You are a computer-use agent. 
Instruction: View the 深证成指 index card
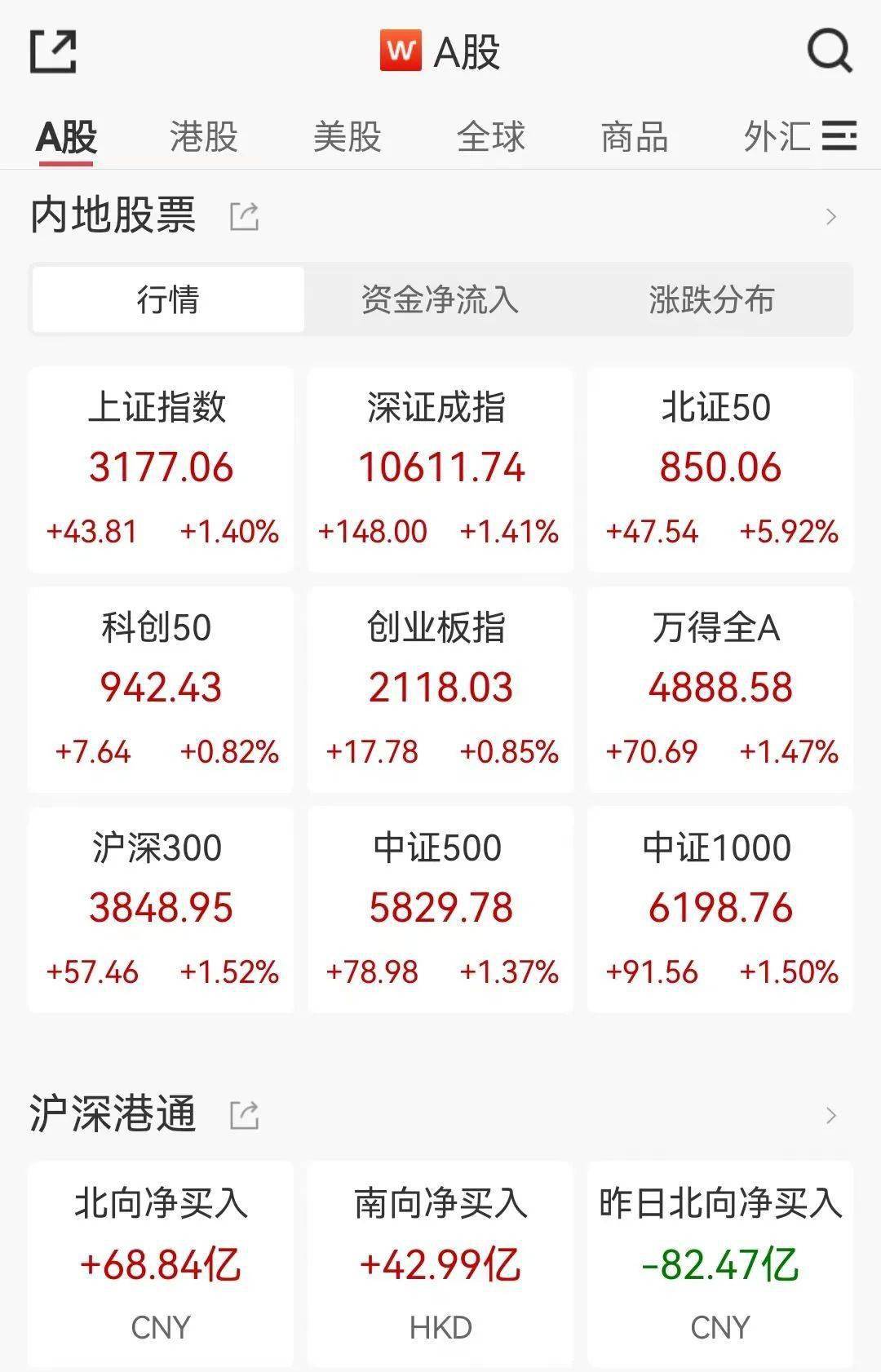coord(440,469)
